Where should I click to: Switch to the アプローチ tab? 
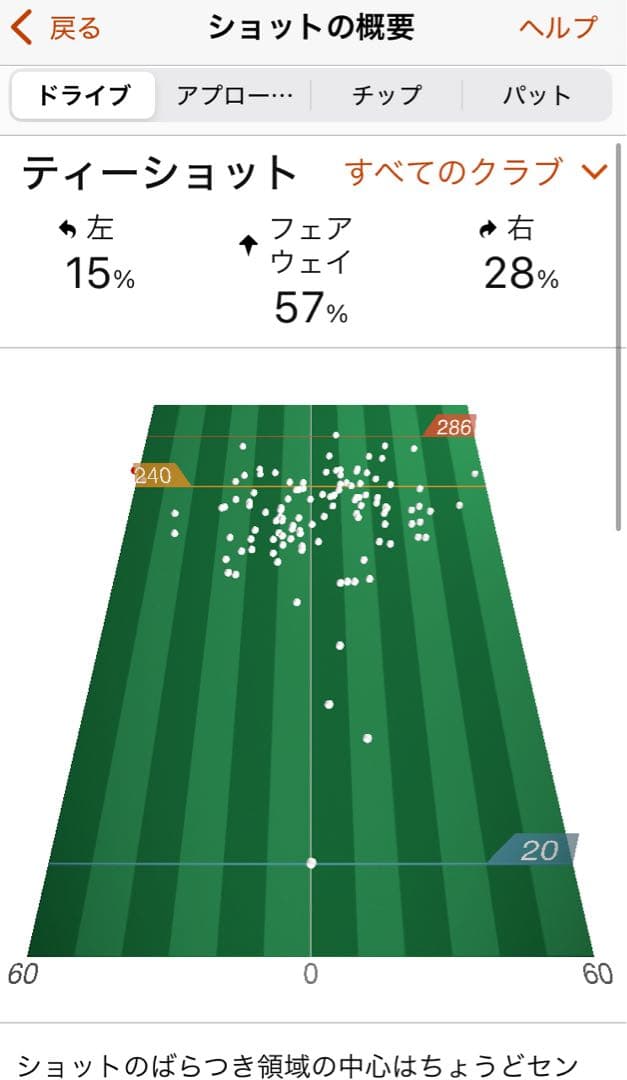pos(234,95)
